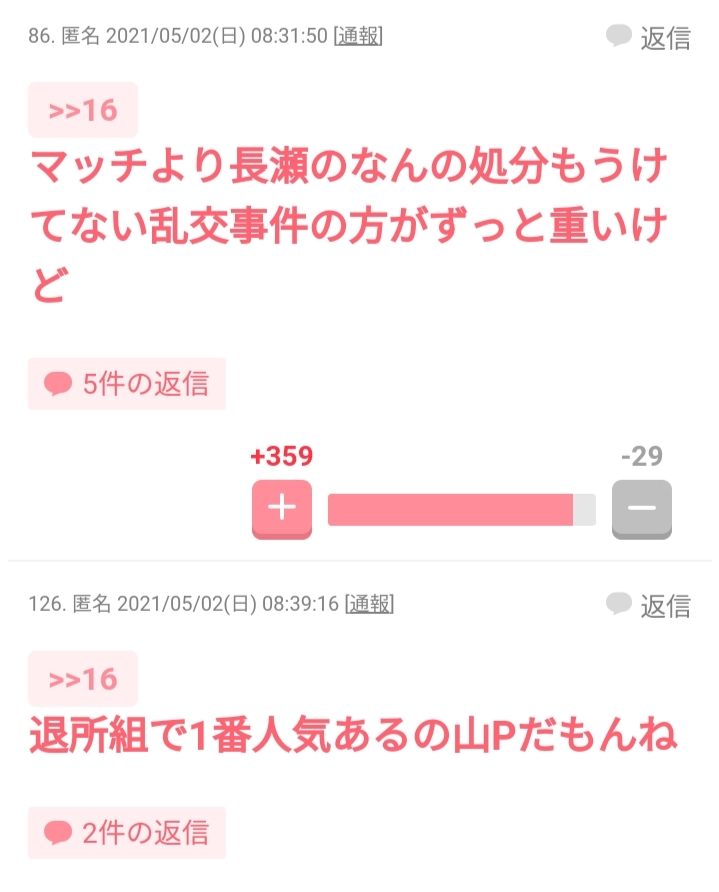This screenshot has height=892, width=719.
Task: Open the >>16 reference in comment 126
Action: pyautogui.click(x=83, y=679)
